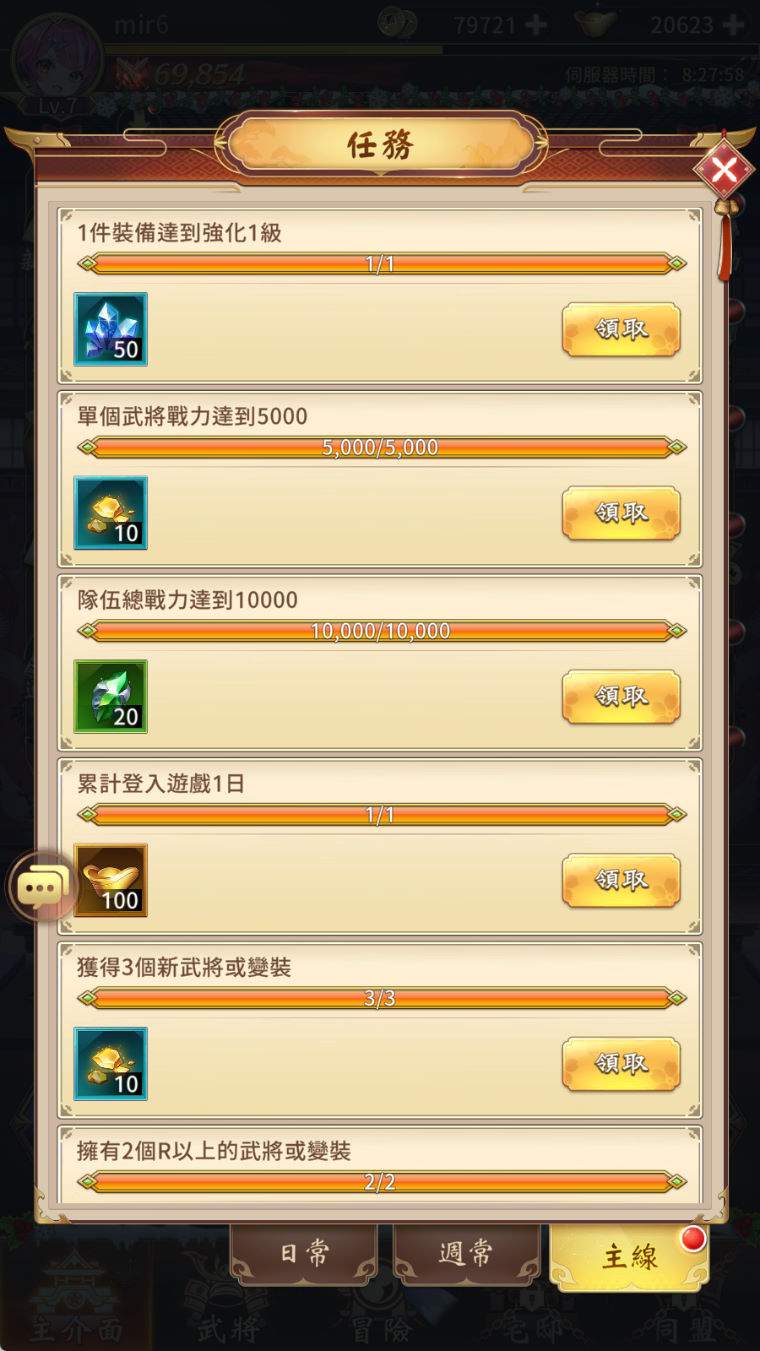Claim reward for 單個武將戰力達到5000
The width and height of the screenshot is (760, 1351).
621,513
